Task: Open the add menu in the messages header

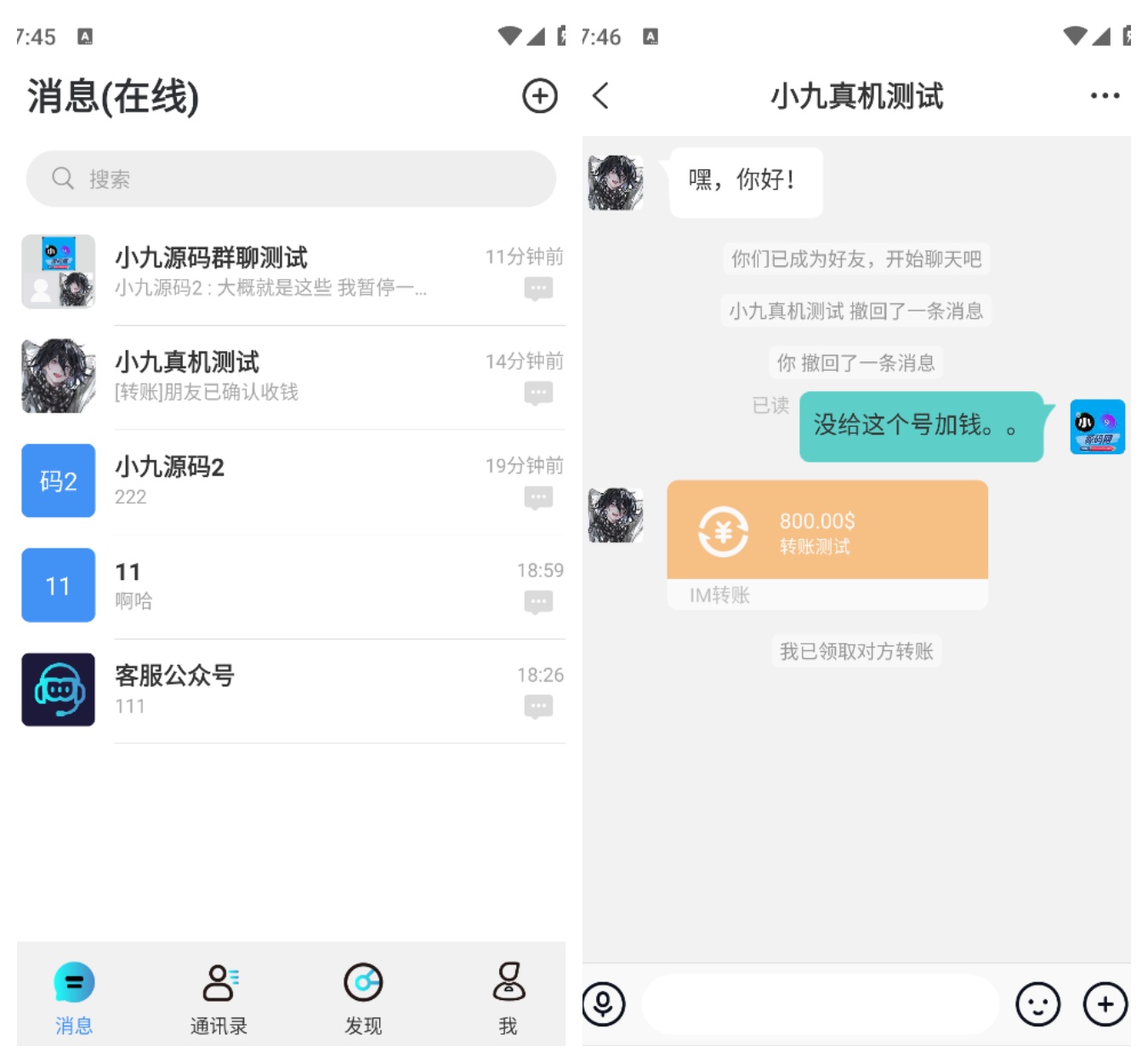Action: point(539,96)
